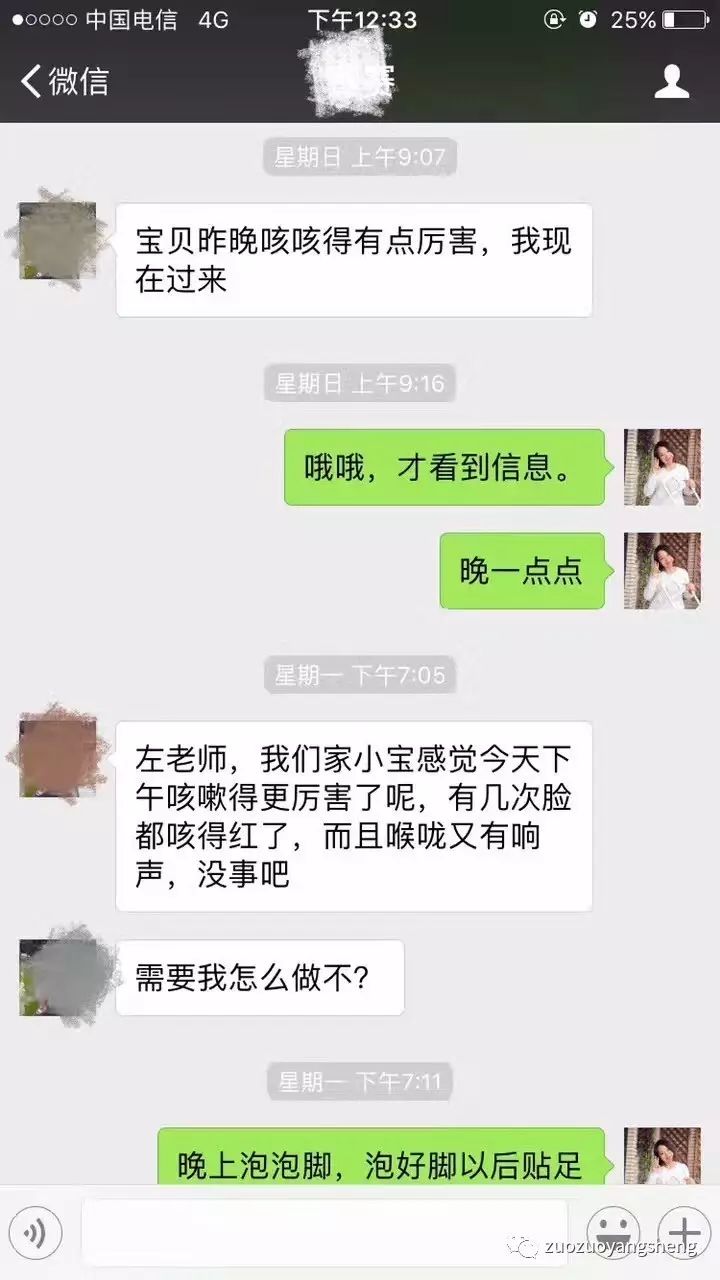Viewport: 720px width, 1280px height.
Task: Tap the plus icon to attach files
Action: [x=684, y=1232]
